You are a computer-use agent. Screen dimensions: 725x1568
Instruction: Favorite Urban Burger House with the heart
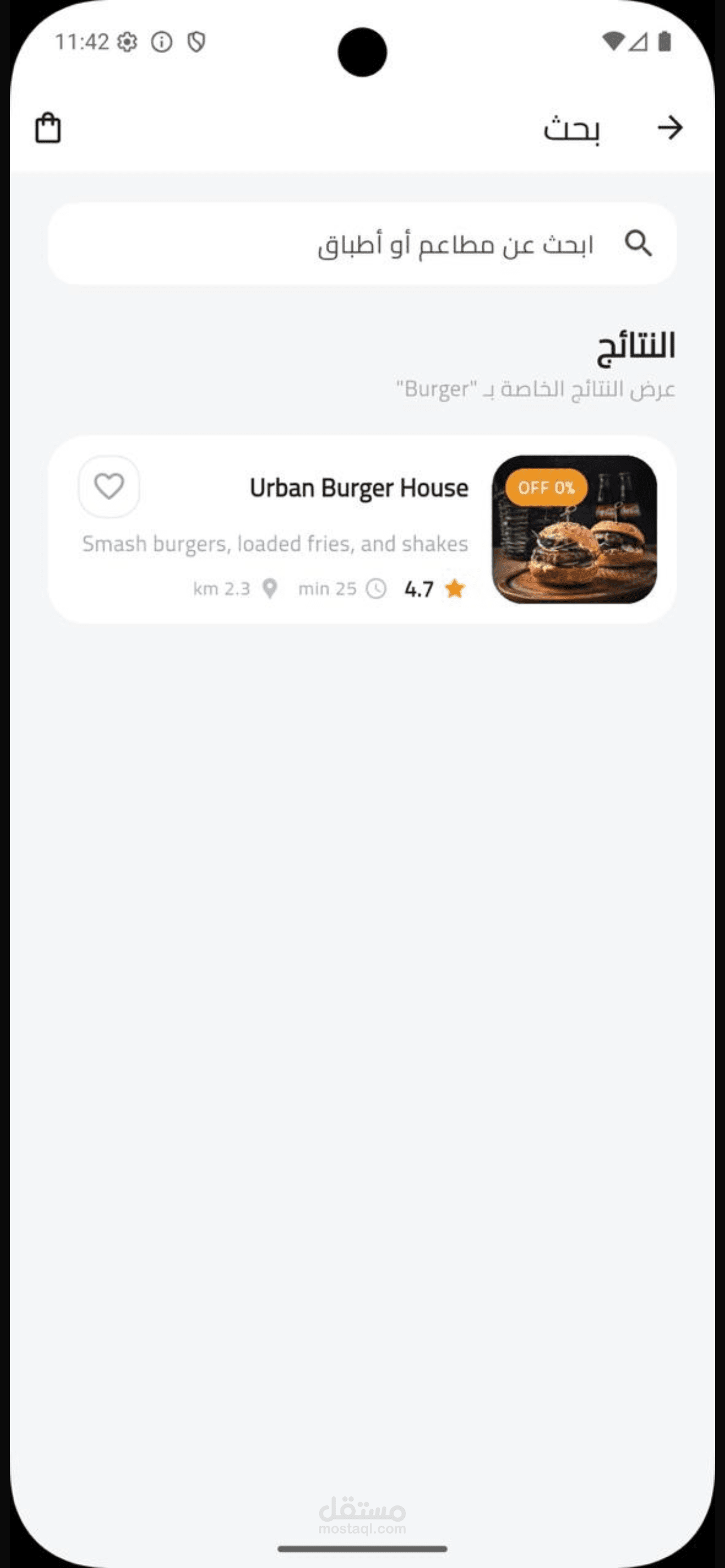coord(109,487)
